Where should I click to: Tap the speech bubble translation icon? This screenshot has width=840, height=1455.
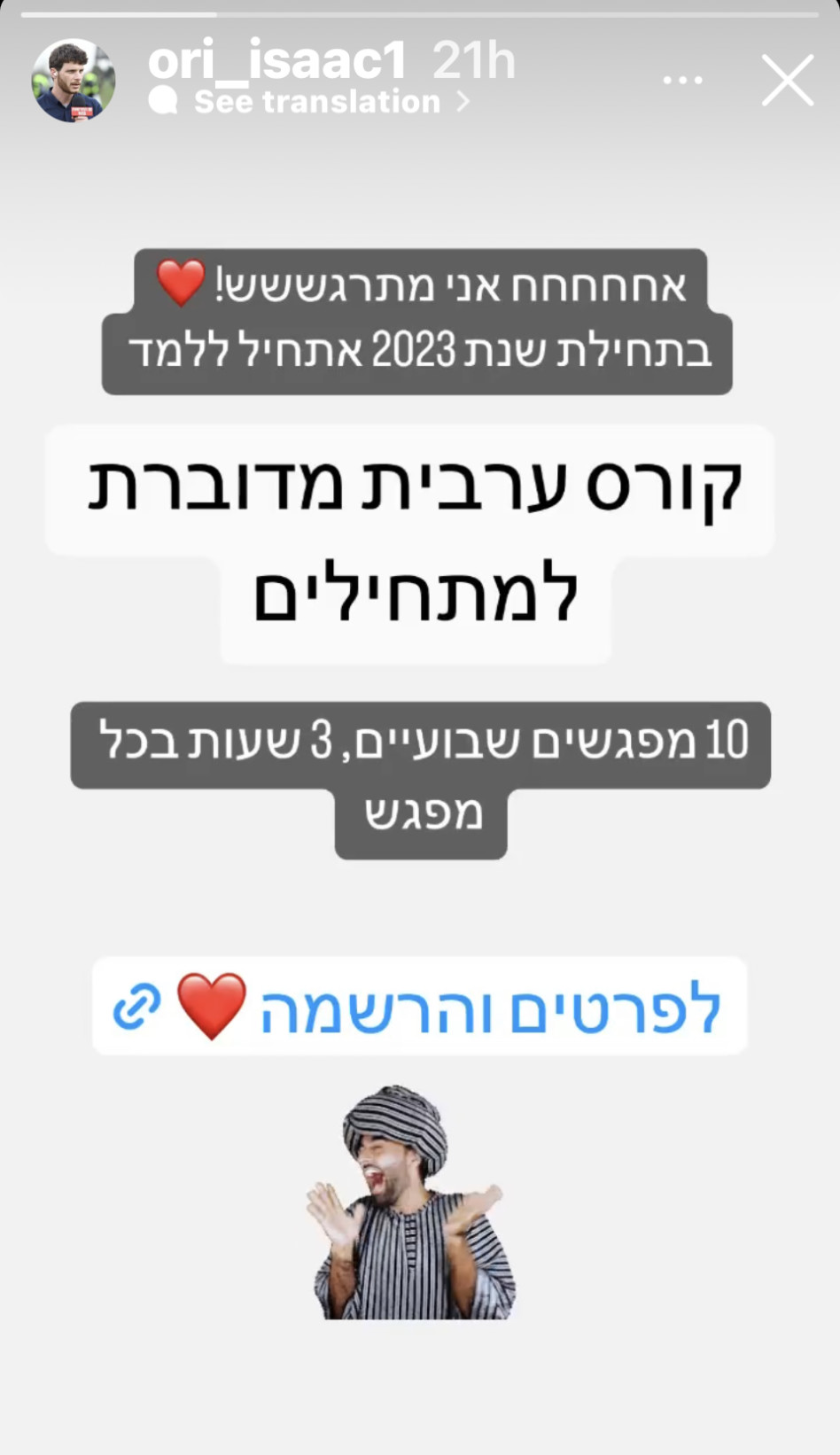tap(162, 100)
